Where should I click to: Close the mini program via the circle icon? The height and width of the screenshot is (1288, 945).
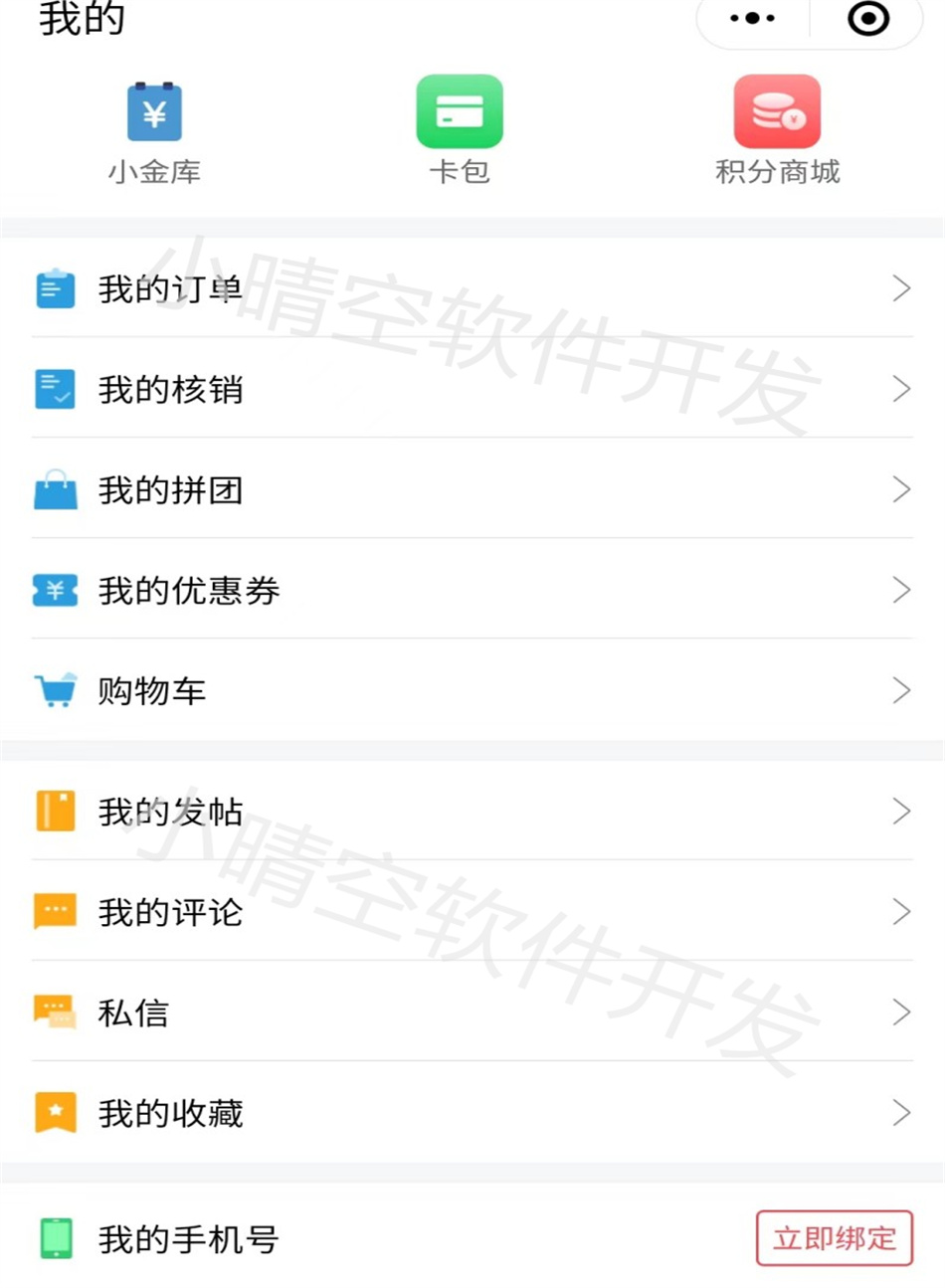tap(867, 18)
